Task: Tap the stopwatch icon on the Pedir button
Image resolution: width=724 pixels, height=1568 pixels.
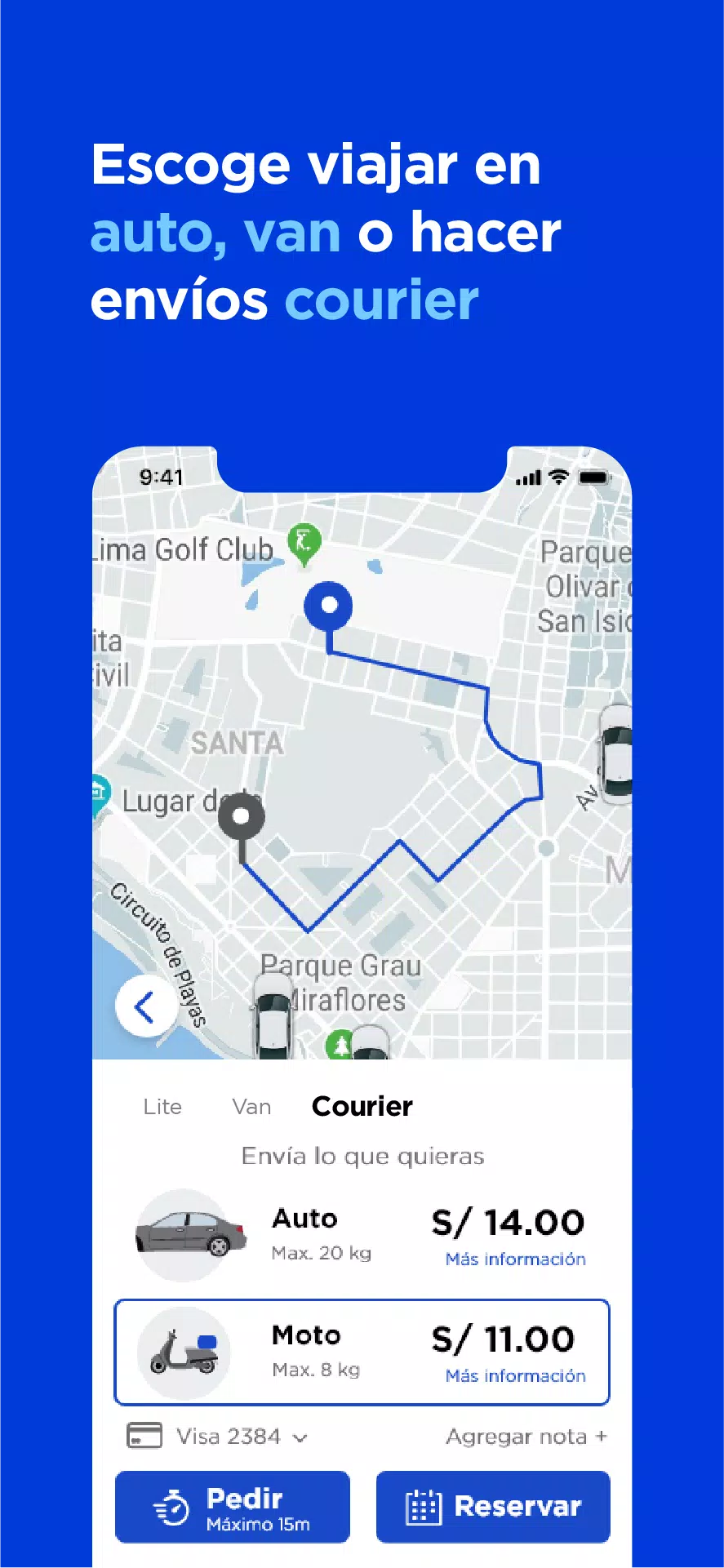Action: tap(170, 1506)
